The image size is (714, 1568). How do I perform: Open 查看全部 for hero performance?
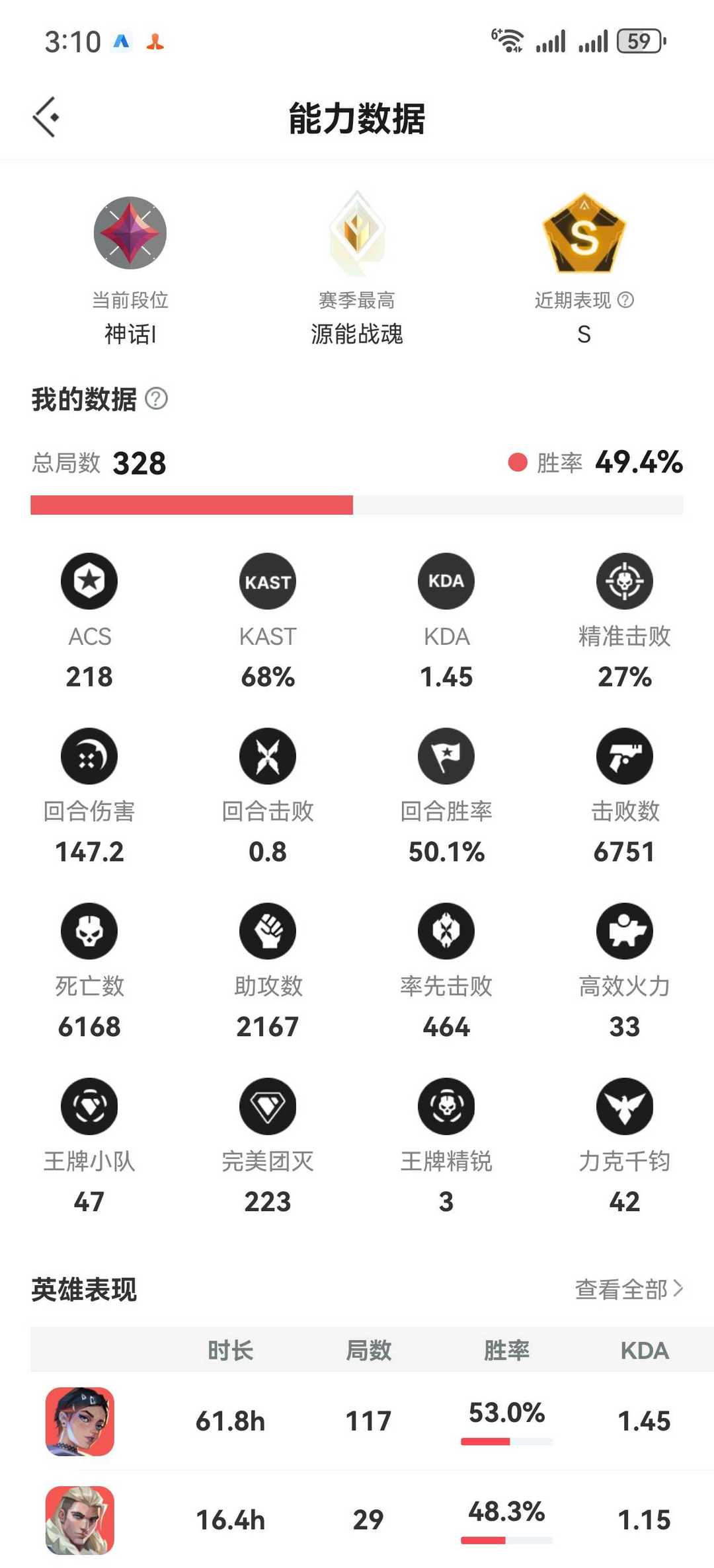tap(629, 1288)
